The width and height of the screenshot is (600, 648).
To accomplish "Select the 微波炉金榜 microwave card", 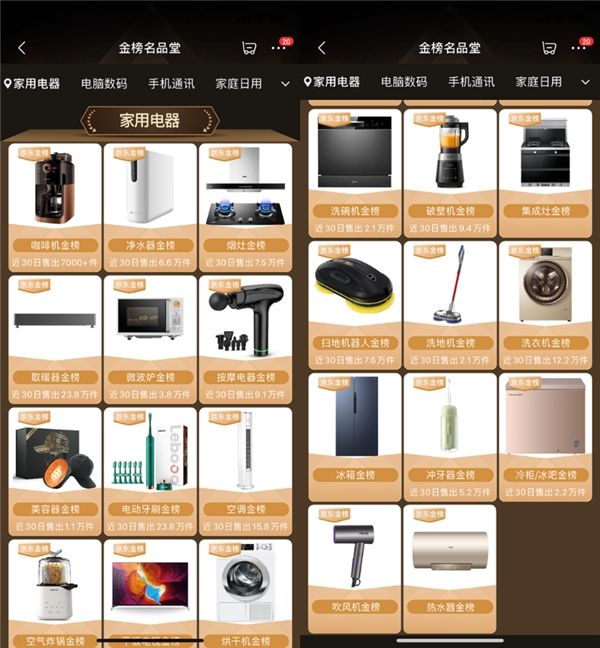I will point(150,332).
